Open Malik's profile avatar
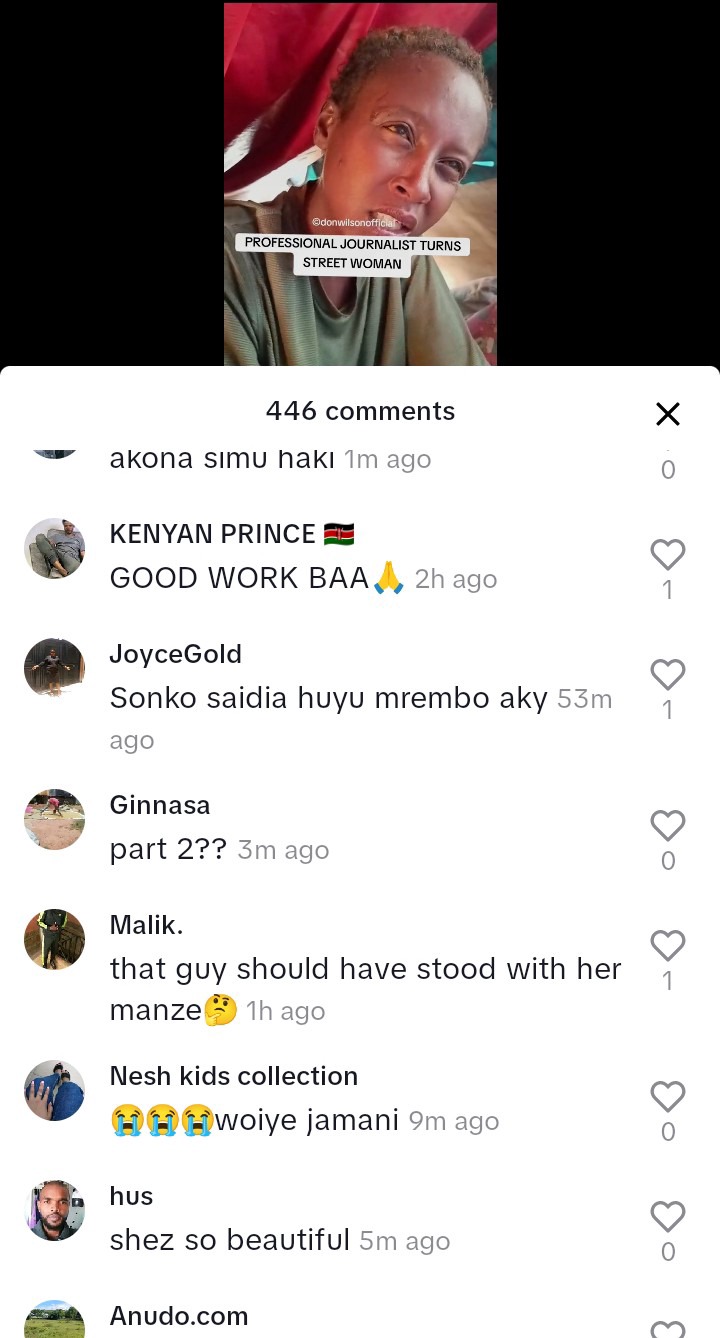Viewport: 720px width, 1338px height. pyautogui.click(x=54, y=939)
